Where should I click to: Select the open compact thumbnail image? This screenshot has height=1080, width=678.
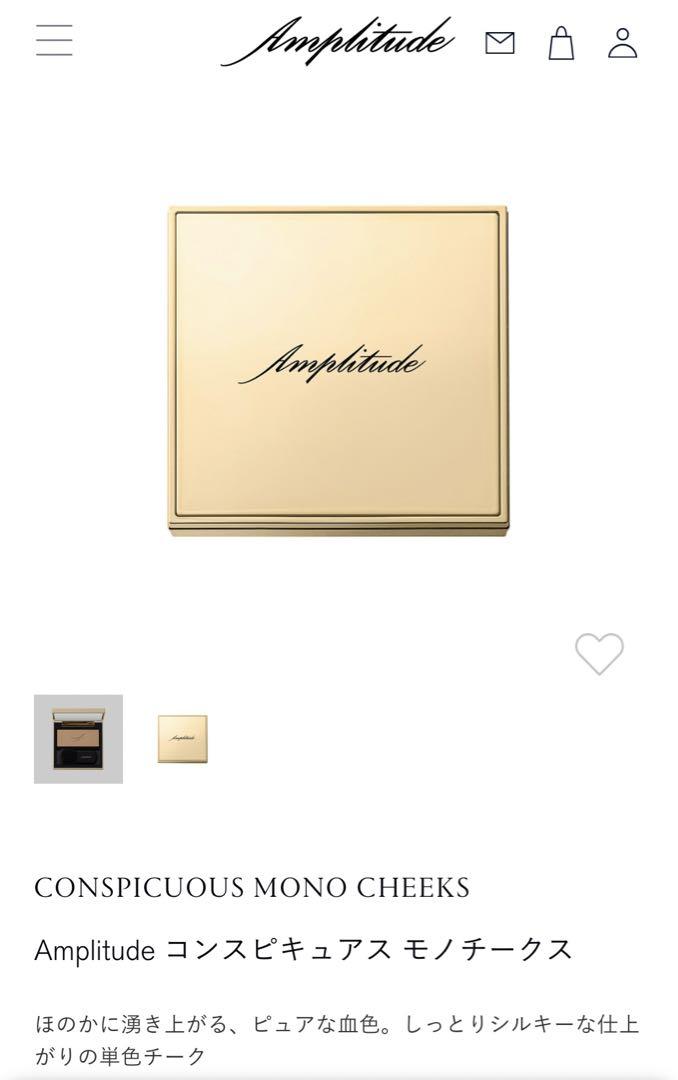[x=78, y=739]
